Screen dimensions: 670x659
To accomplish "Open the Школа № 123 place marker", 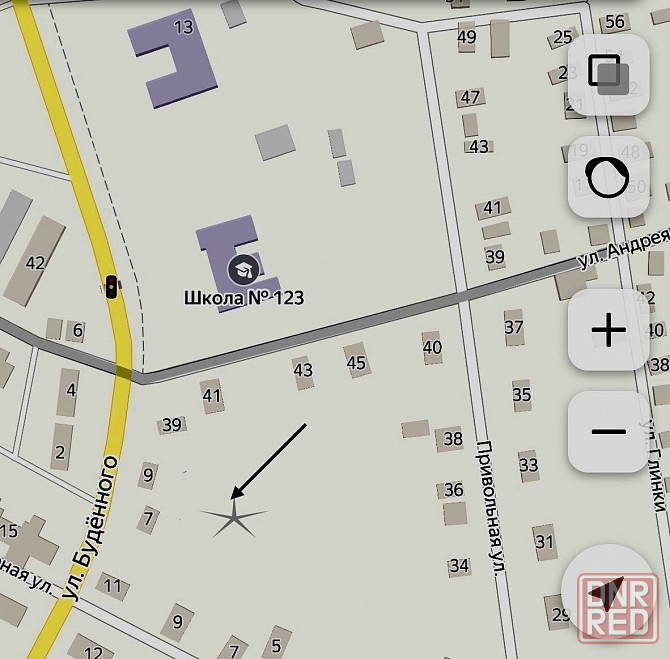I will pyautogui.click(x=240, y=268).
